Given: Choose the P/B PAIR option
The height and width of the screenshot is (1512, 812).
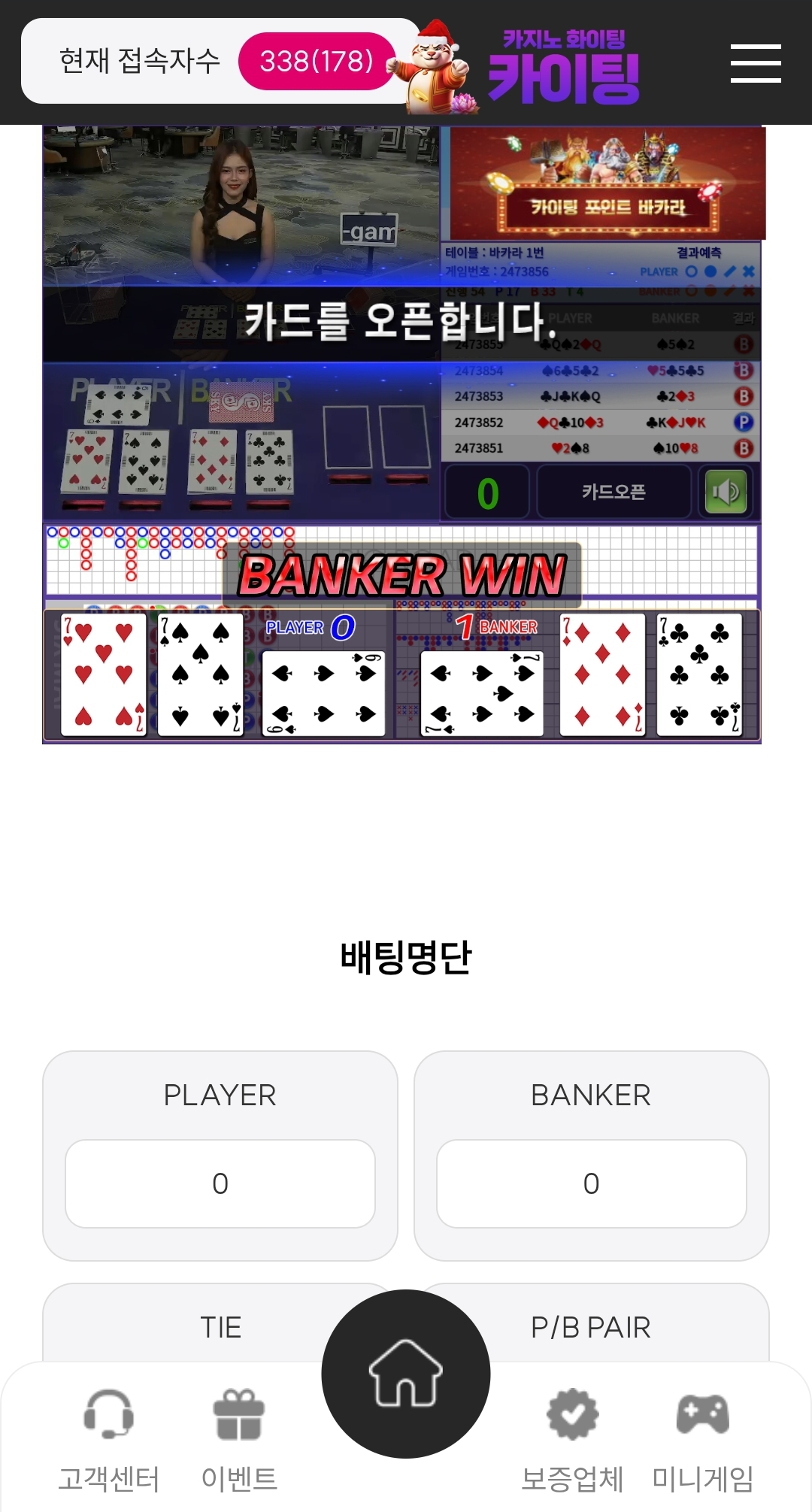Looking at the screenshot, I should 591,1327.
